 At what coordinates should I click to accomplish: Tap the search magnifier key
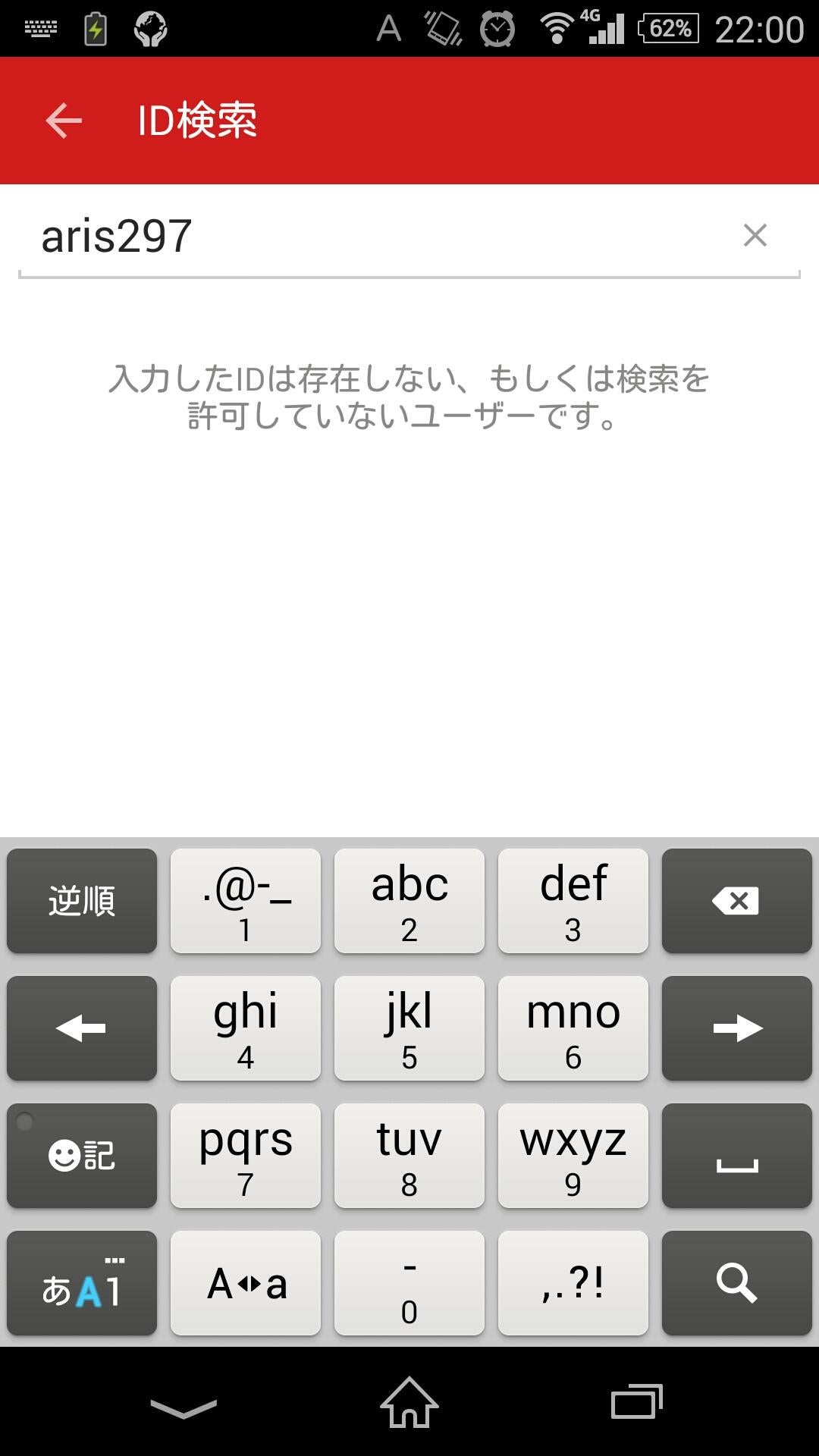736,1282
